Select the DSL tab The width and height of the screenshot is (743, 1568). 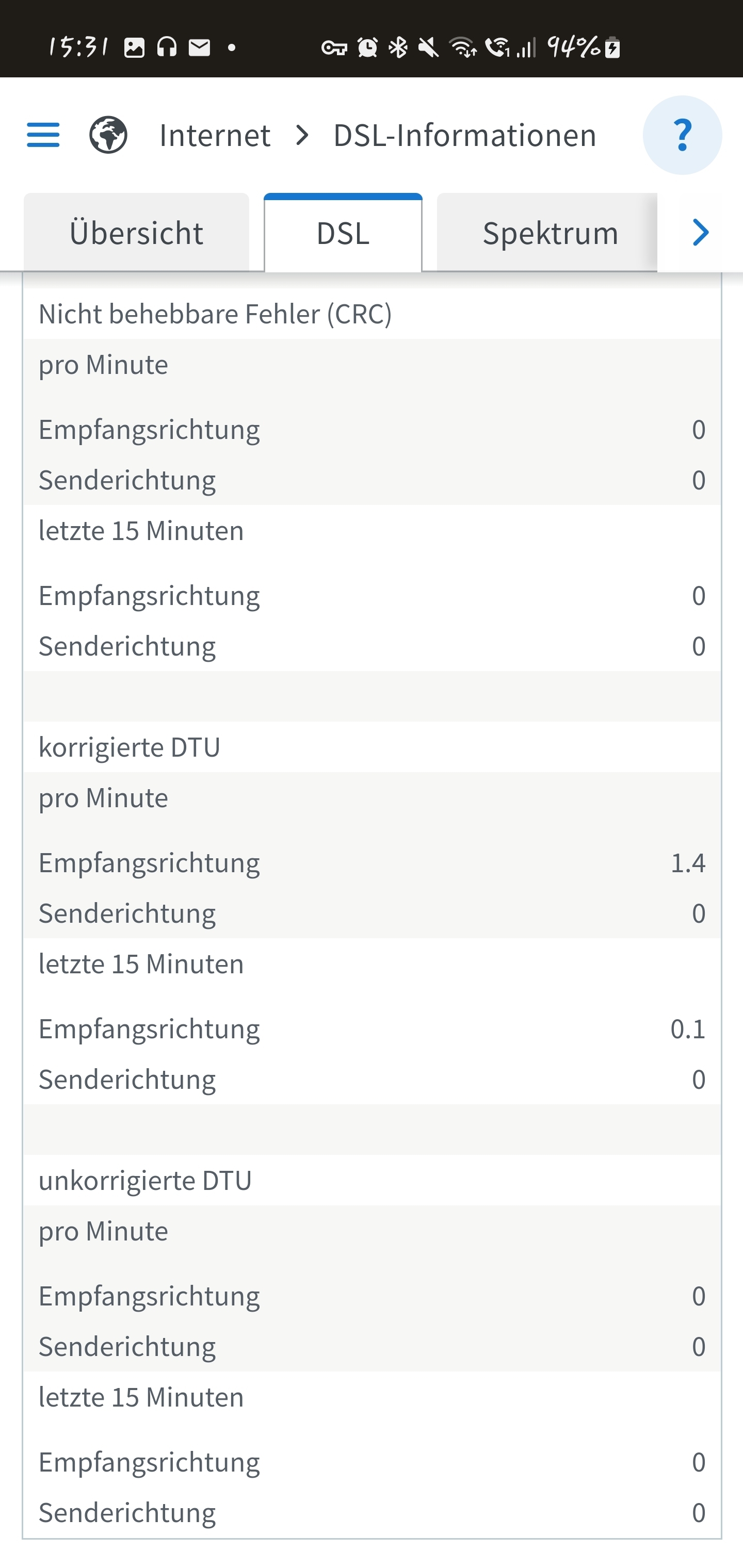(x=343, y=233)
